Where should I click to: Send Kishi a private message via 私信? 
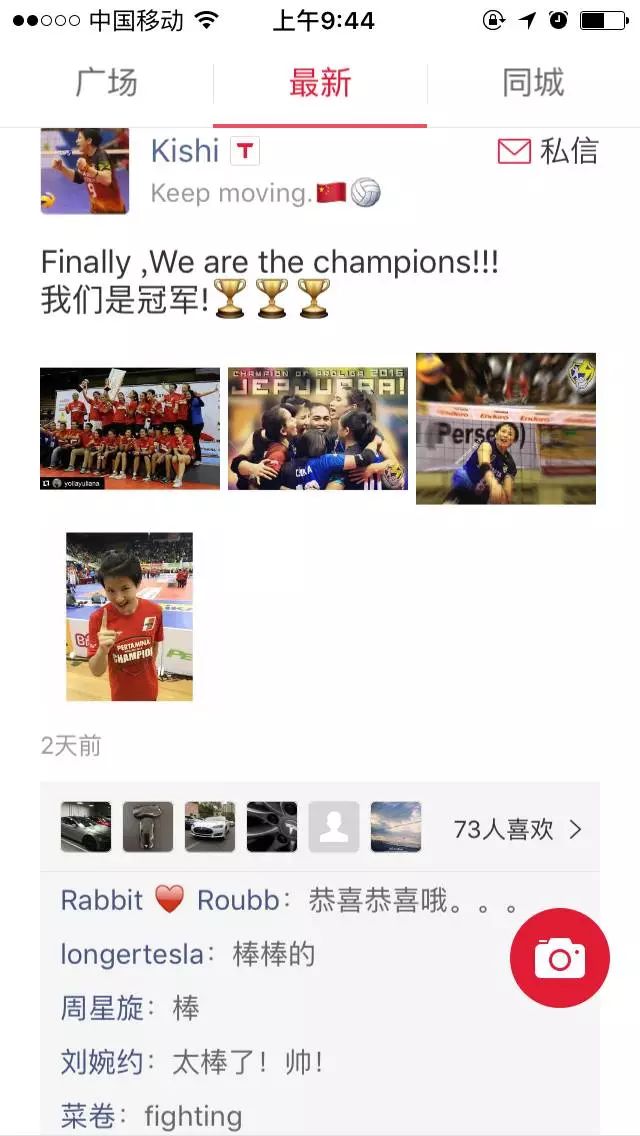pyautogui.click(x=548, y=151)
